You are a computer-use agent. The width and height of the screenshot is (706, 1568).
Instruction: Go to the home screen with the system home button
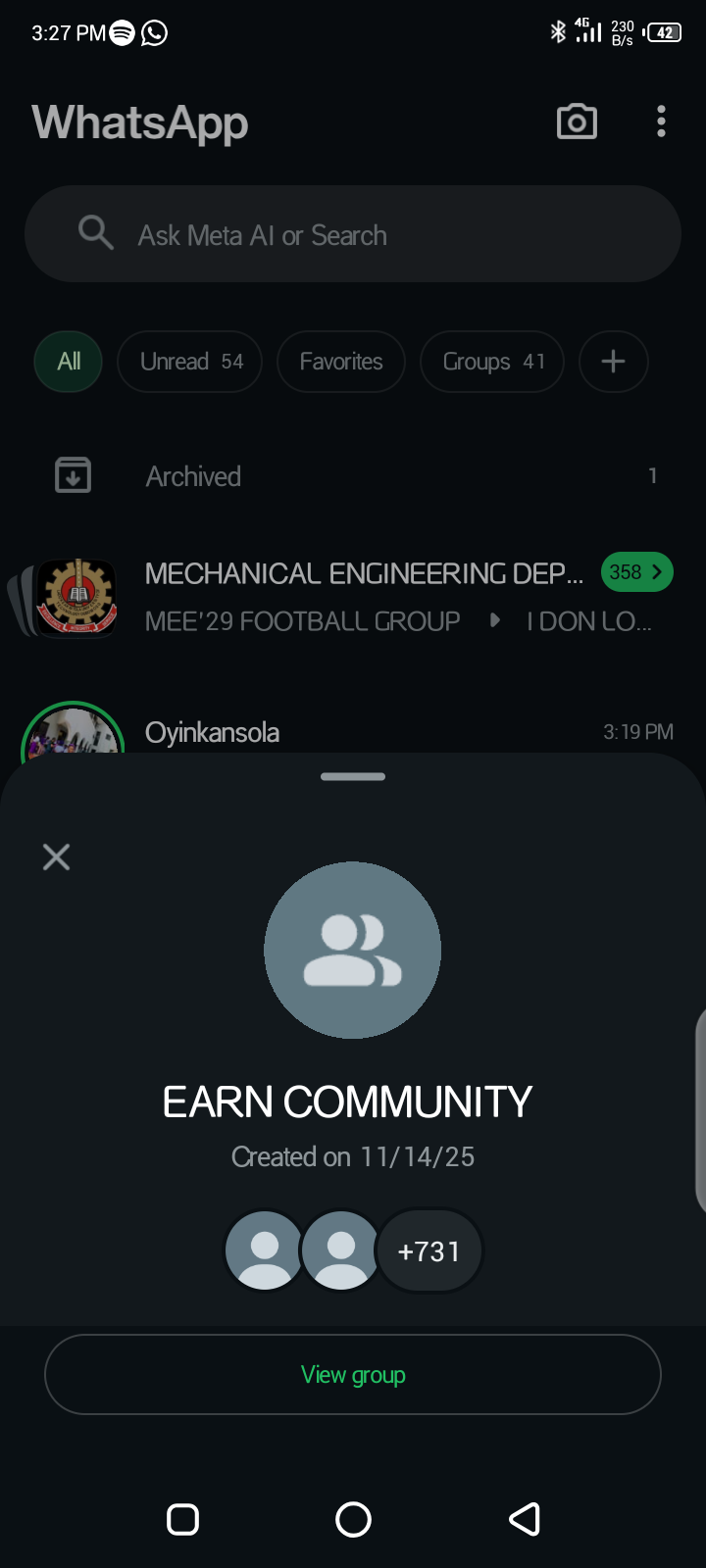(x=353, y=1519)
